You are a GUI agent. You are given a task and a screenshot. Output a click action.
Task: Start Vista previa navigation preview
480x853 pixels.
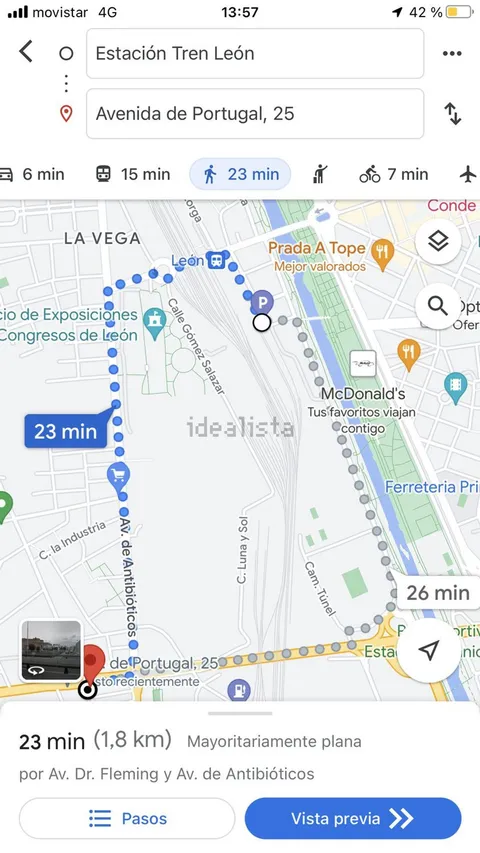353,818
